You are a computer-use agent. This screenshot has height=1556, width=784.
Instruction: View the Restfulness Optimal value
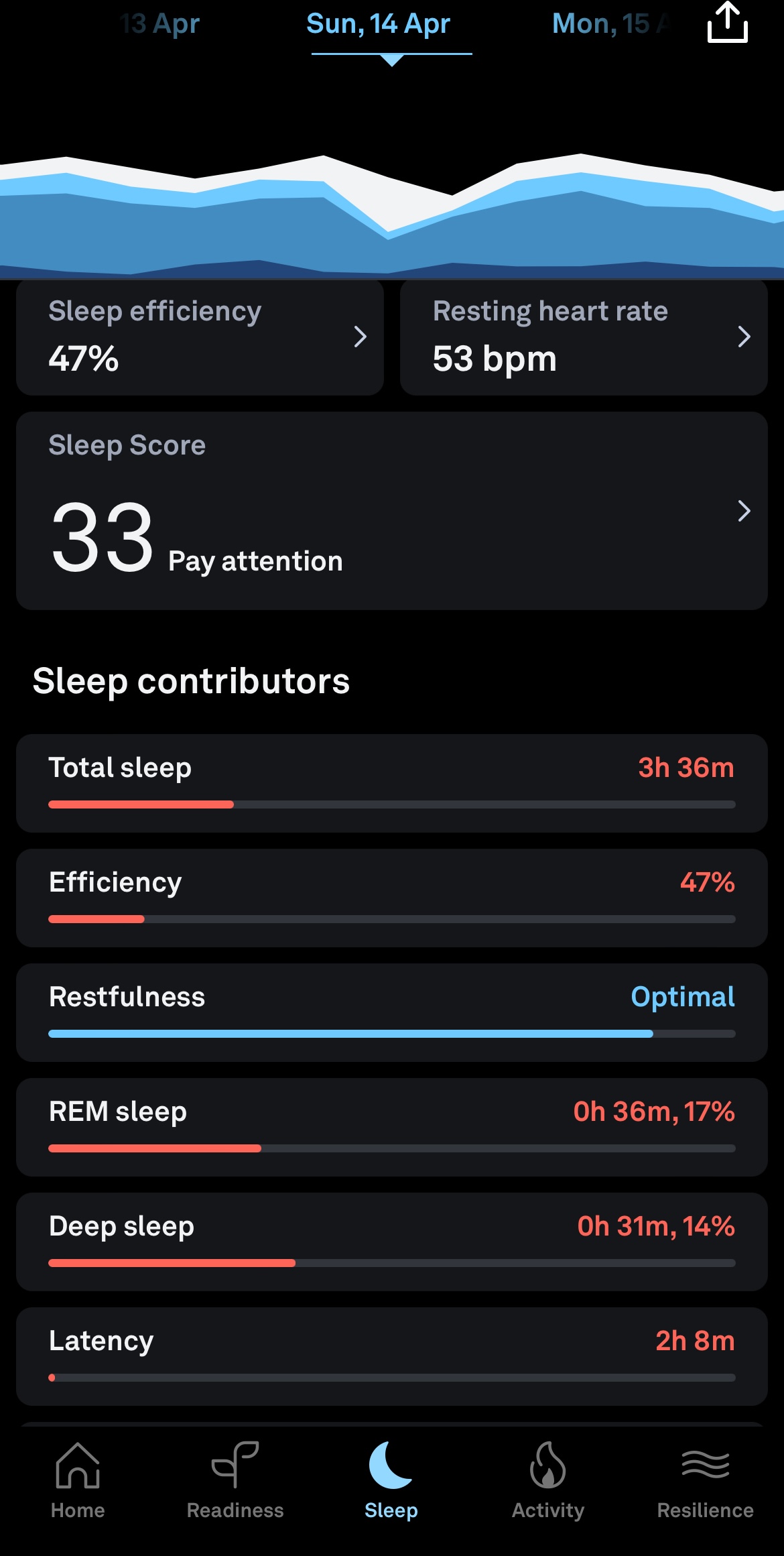click(682, 997)
